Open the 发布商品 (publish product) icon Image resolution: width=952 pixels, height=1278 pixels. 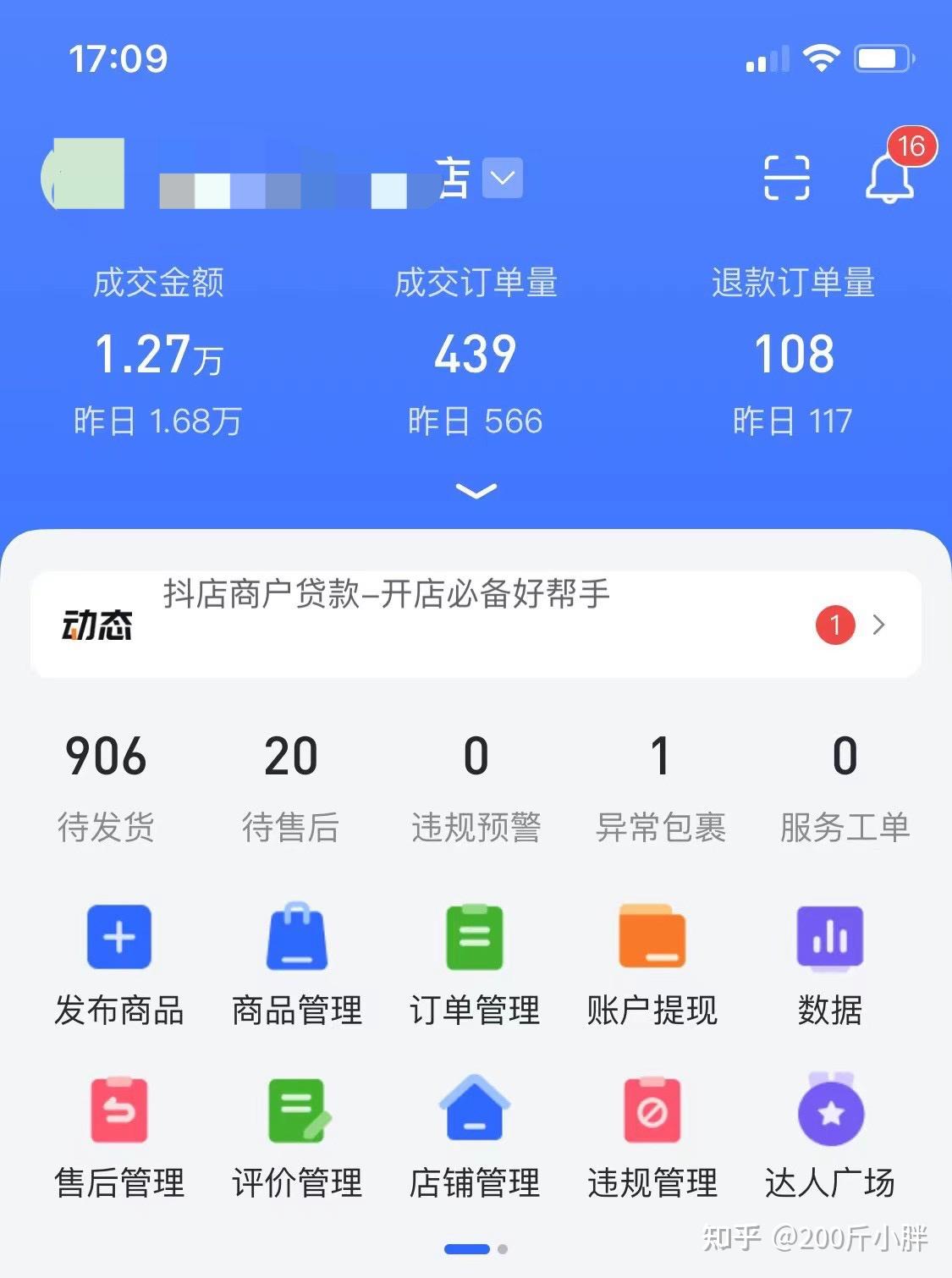(118, 936)
